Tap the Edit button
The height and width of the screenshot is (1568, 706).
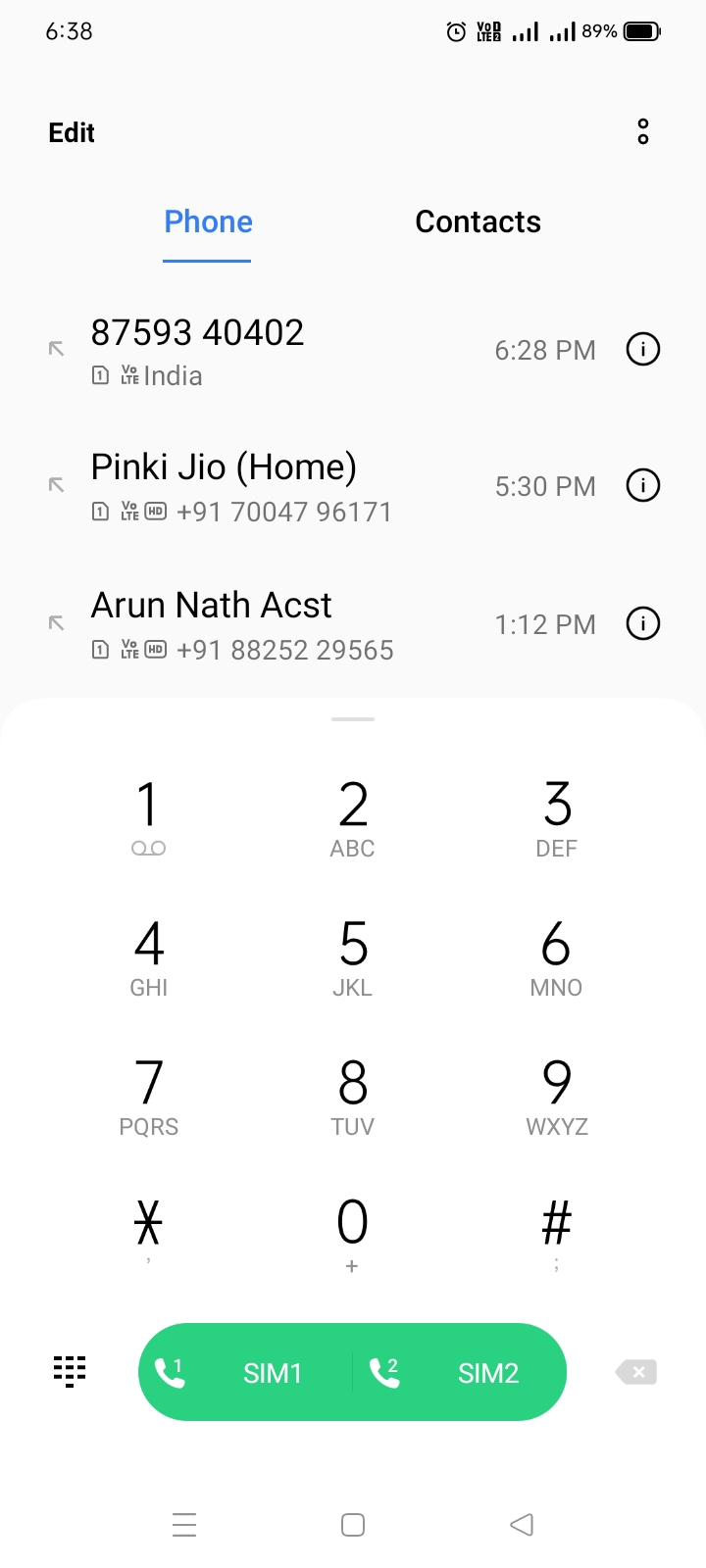tap(72, 132)
